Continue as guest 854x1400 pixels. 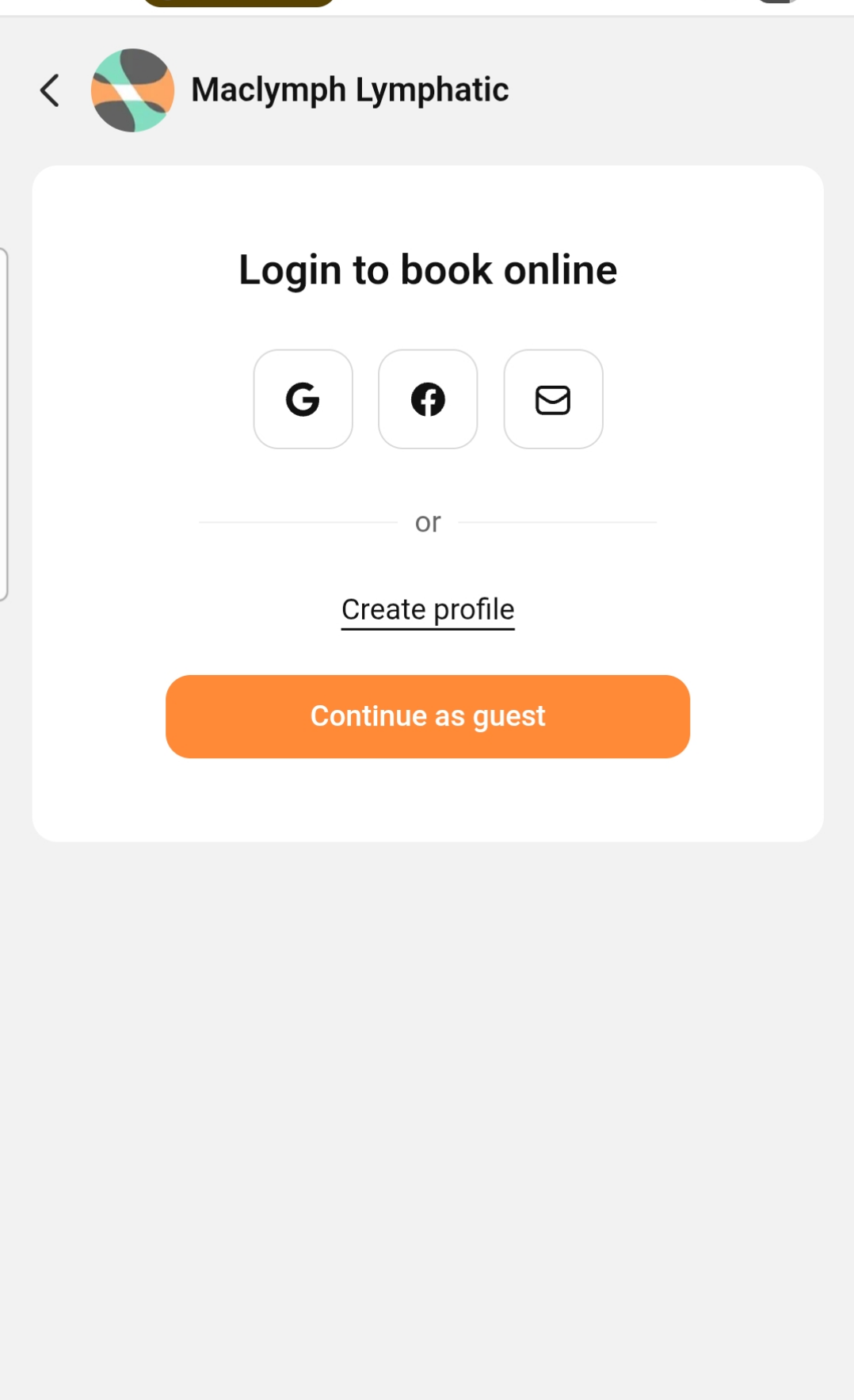(428, 716)
